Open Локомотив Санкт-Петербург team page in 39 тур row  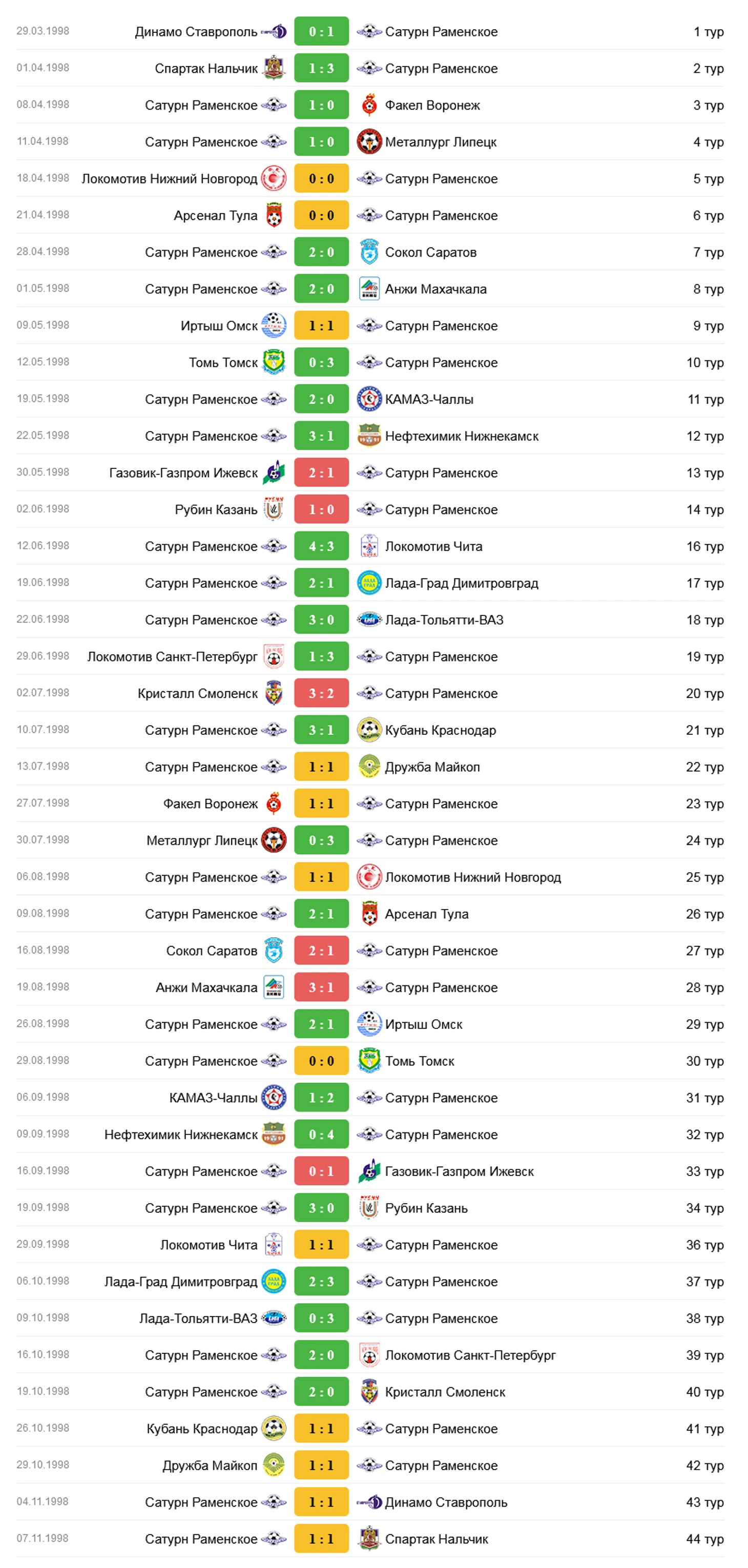470,1354
